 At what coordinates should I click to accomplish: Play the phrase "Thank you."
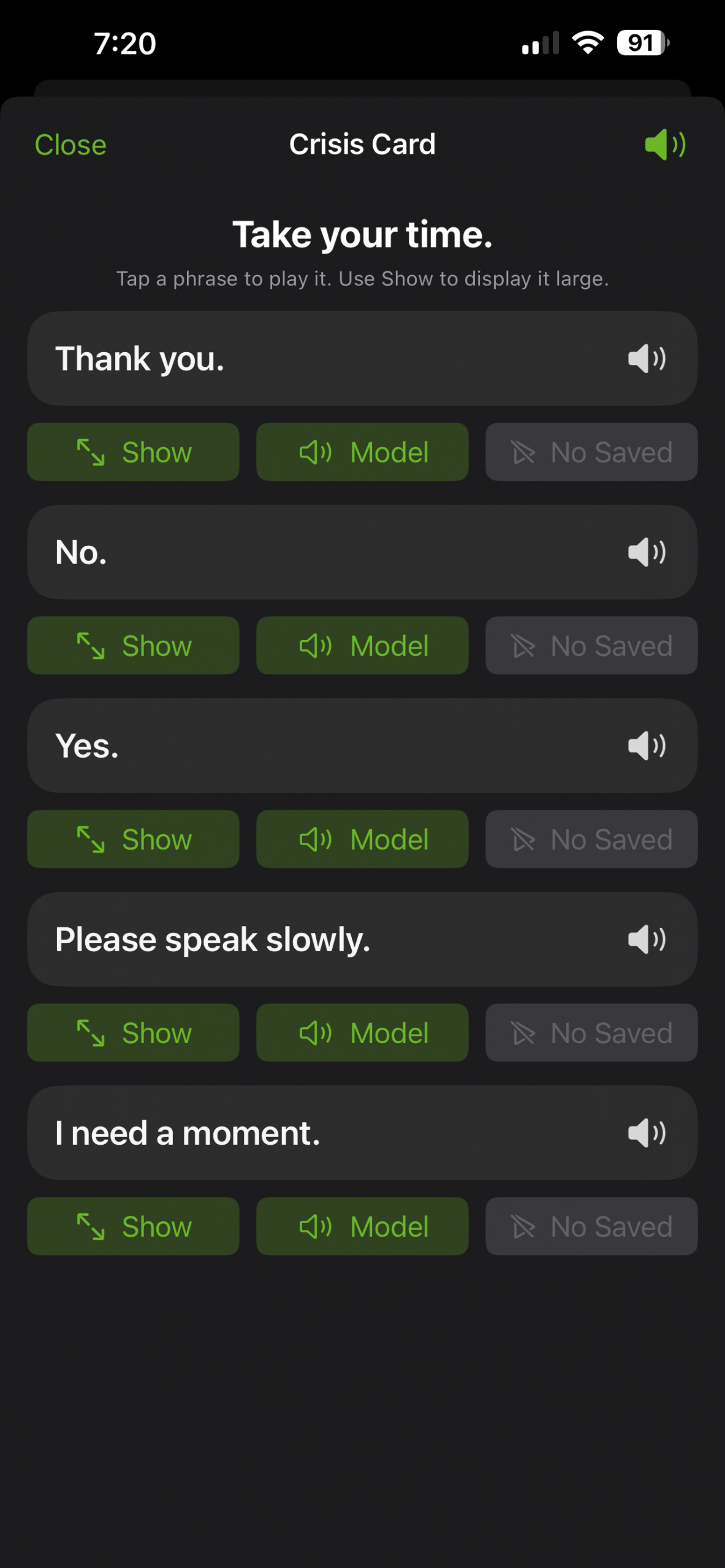[362, 358]
